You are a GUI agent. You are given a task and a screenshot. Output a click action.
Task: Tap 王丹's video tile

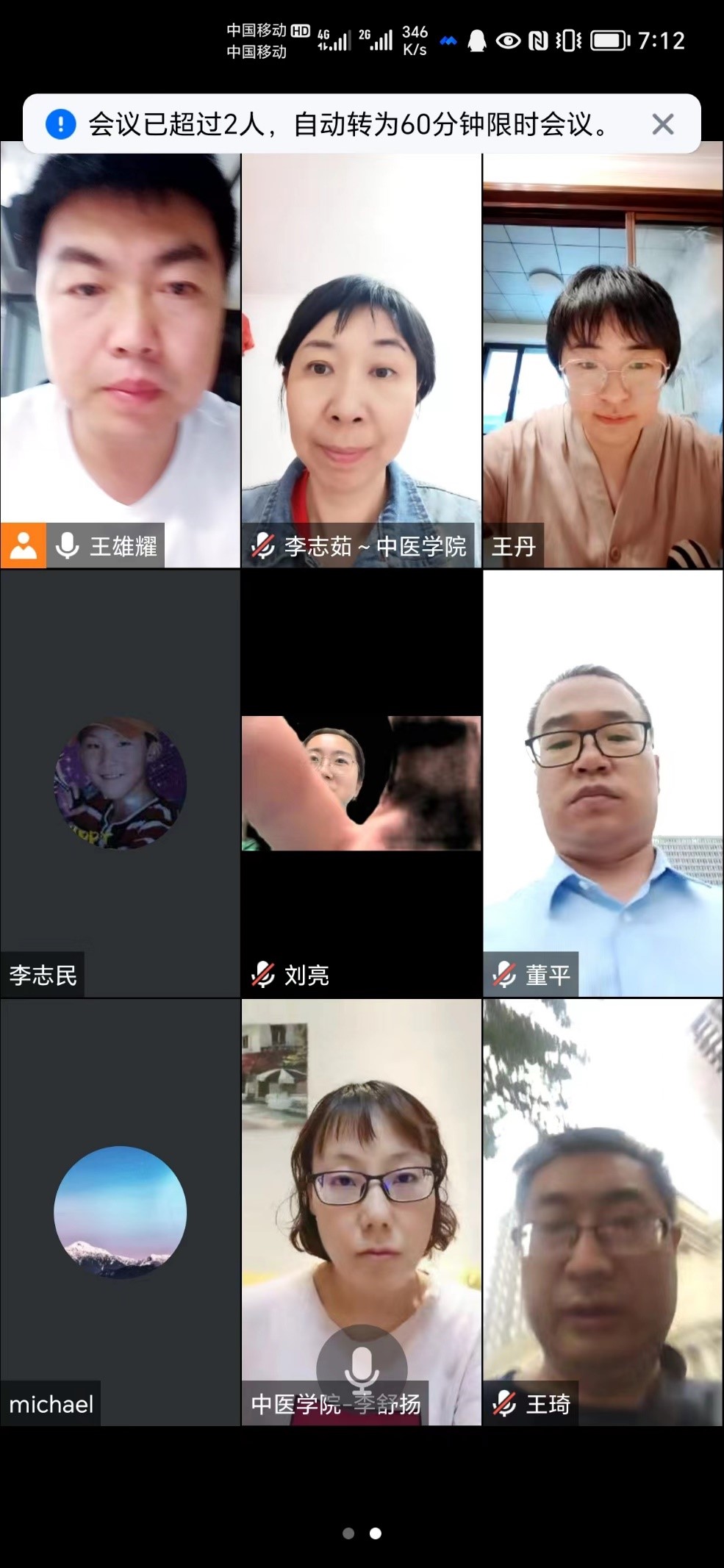coord(603,353)
